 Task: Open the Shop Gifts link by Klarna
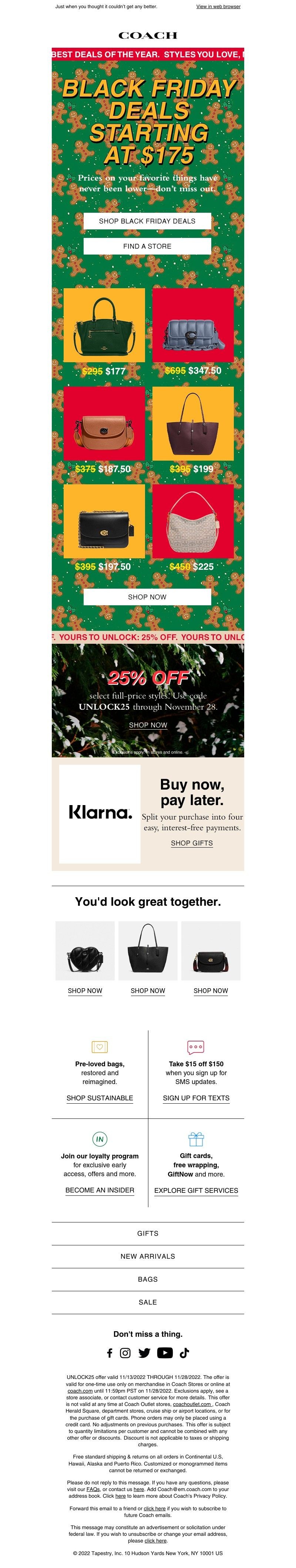pos(191,843)
